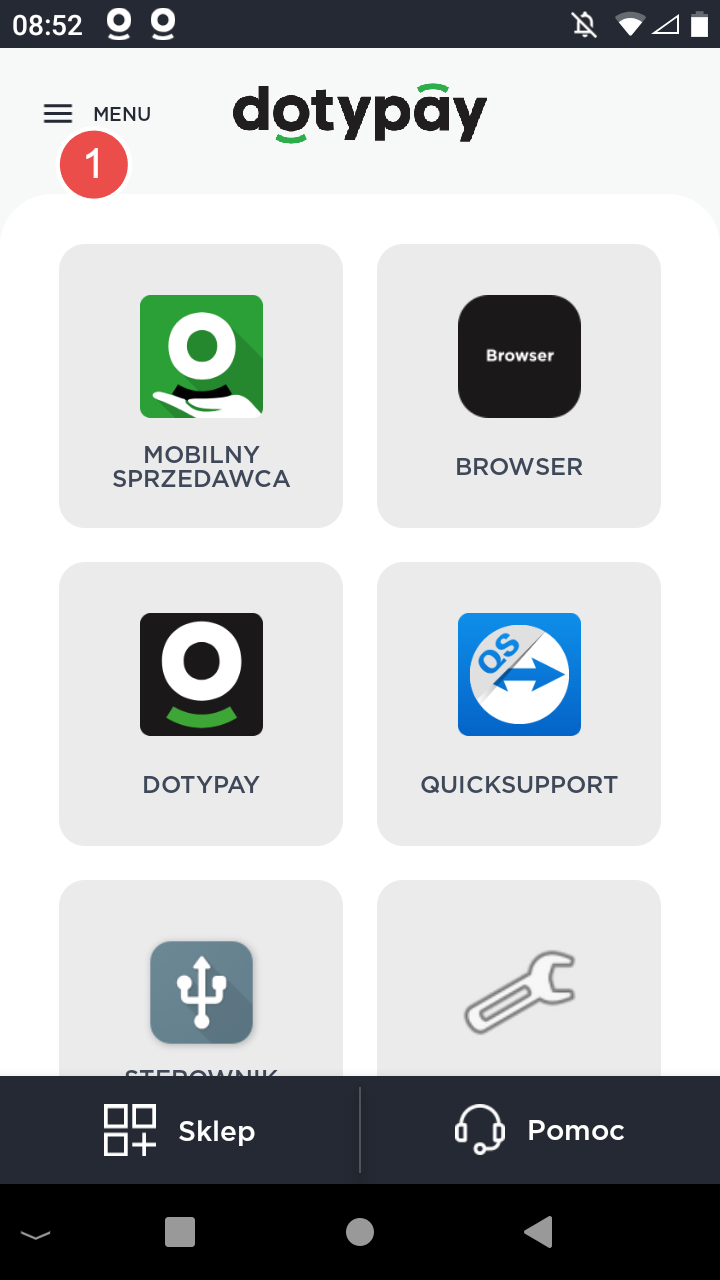Image resolution: width=720 pixels, height=1280 pixels.
Task: Launch the Mobilny Sprzedawca app
Action: tap(201, 385)
